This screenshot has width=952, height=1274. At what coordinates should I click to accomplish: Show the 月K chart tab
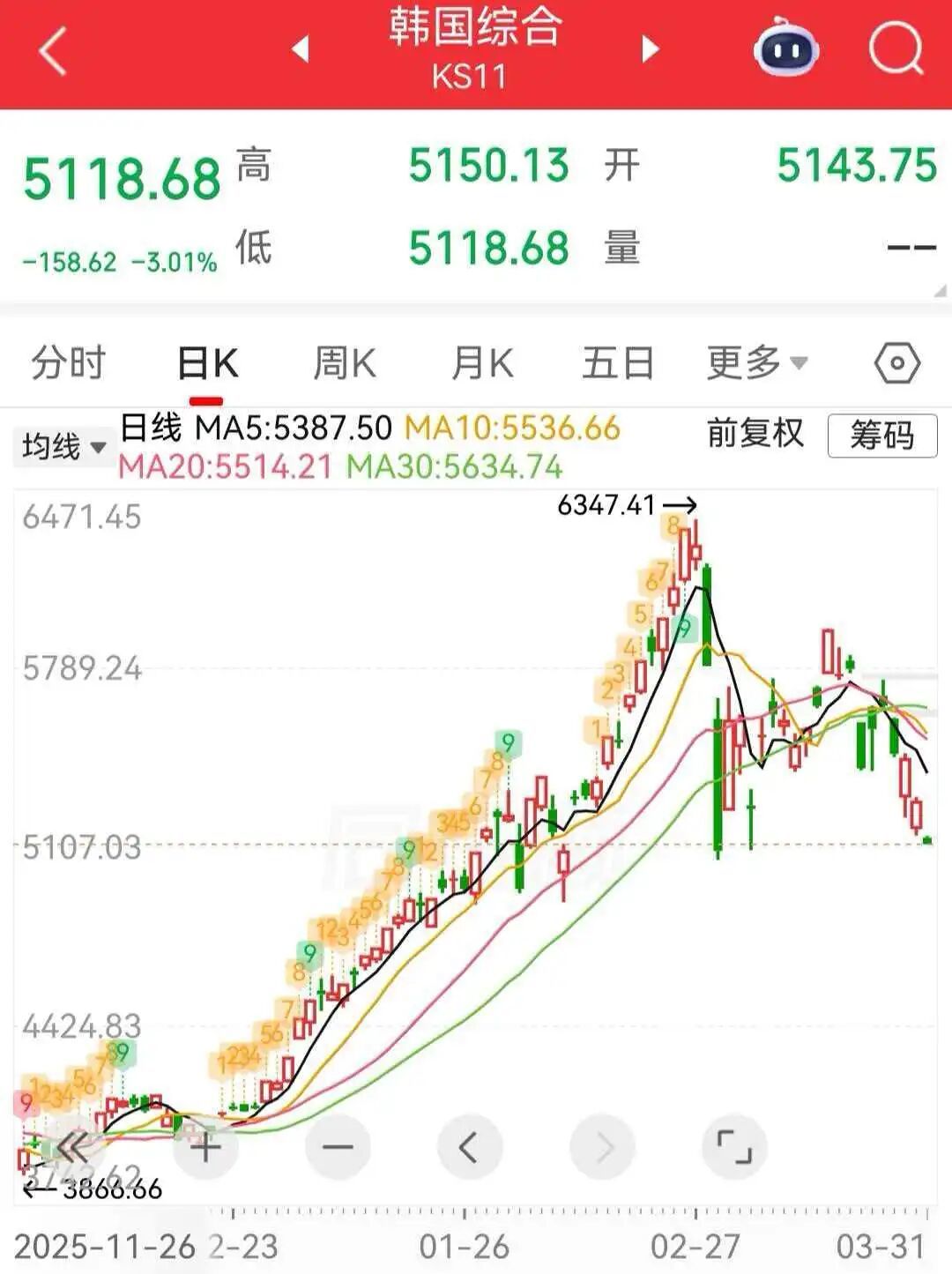click(481, 363)
